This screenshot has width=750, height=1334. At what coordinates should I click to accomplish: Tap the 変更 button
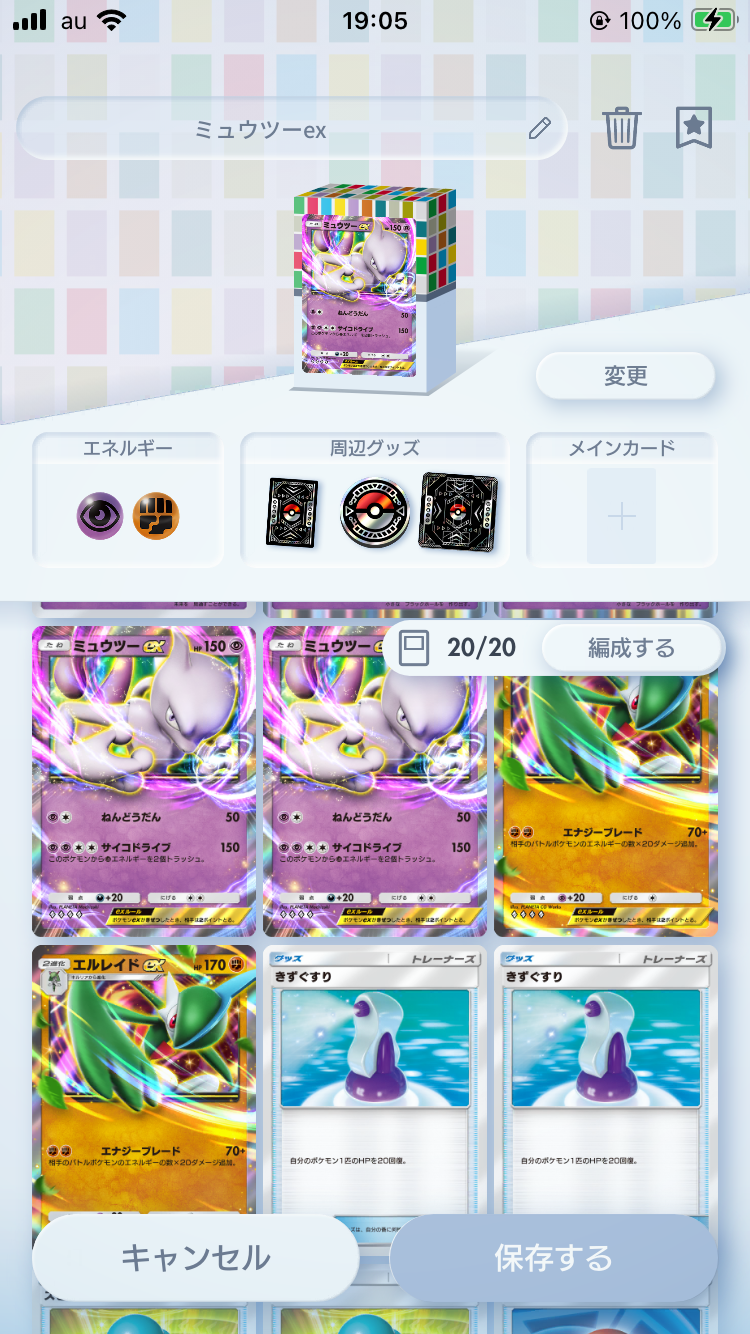625,376
